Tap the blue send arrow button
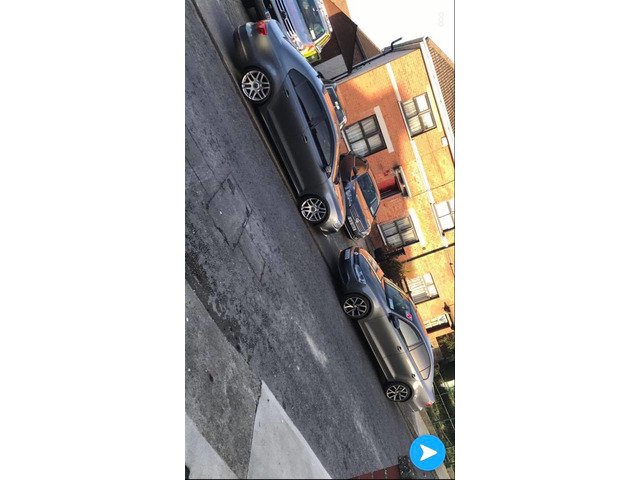The height and width of the screenshot is (480, 640). pos(427,452)
